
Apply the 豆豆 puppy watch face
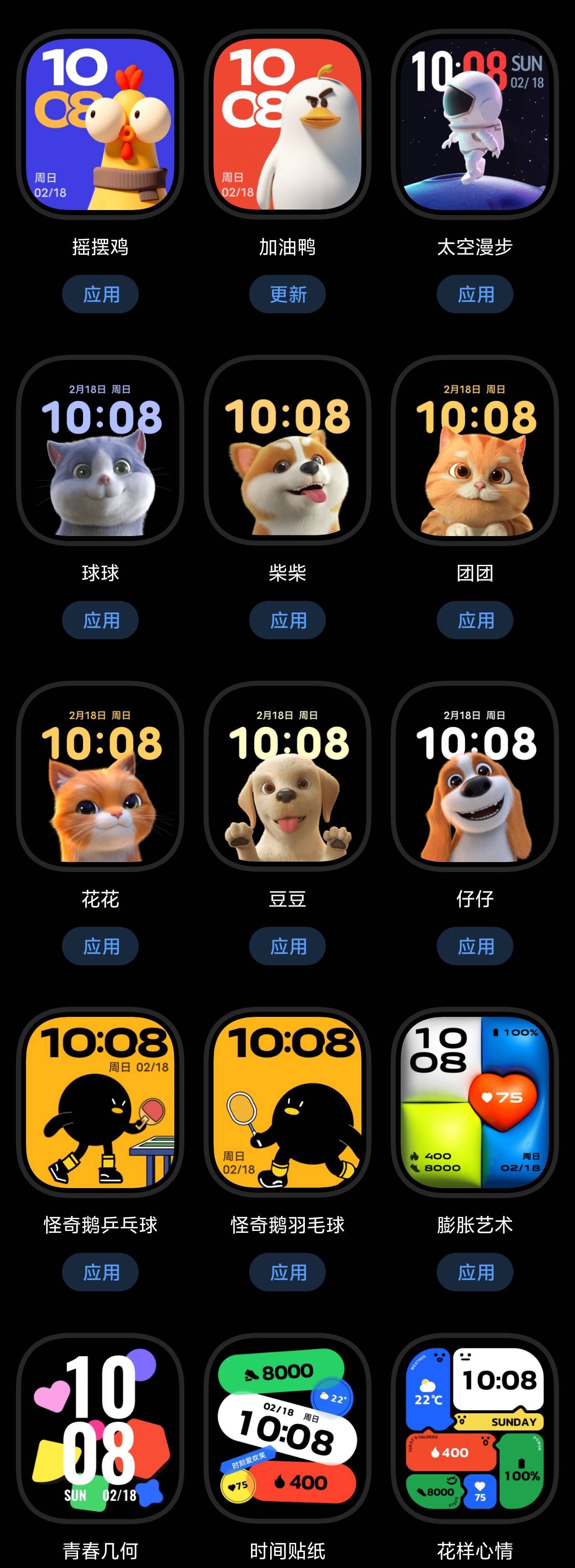coord(287,946)
